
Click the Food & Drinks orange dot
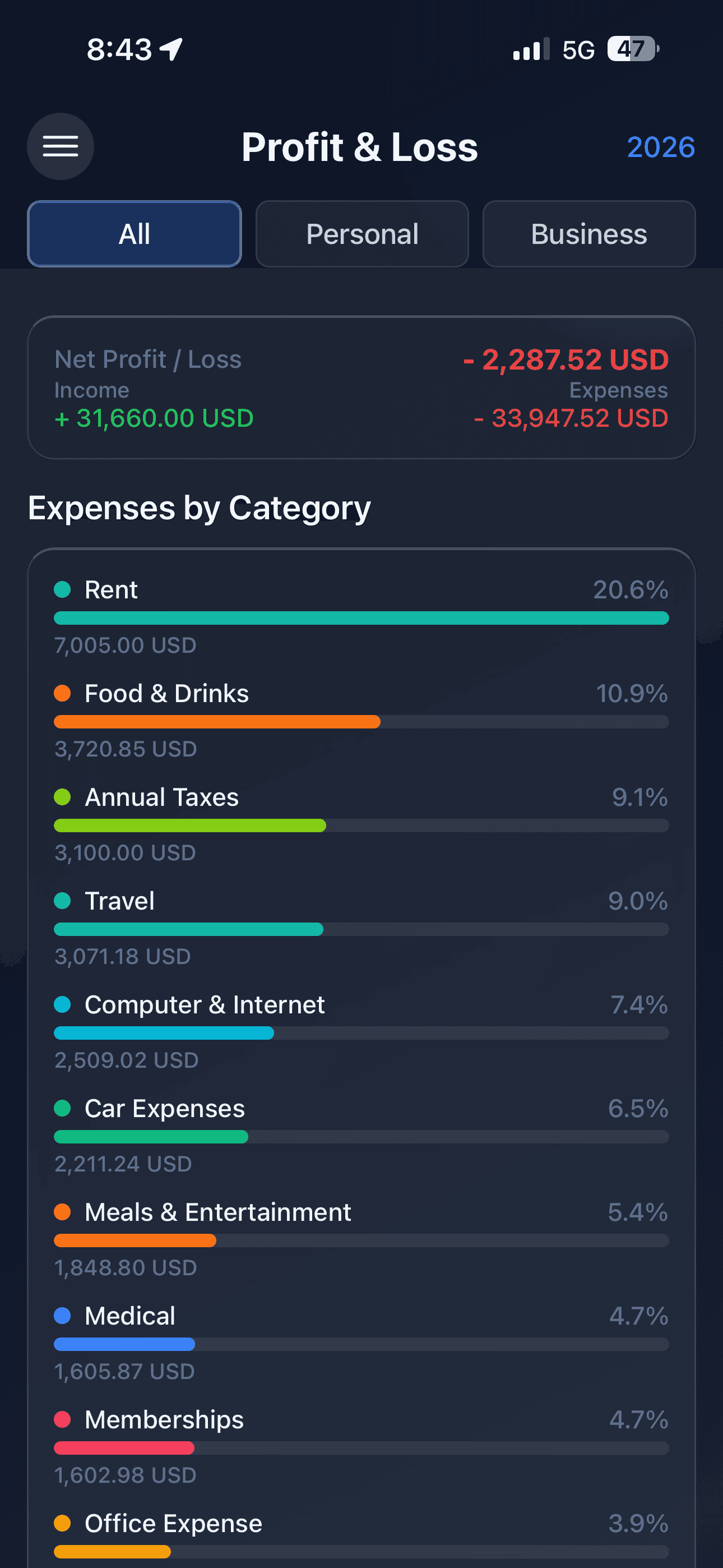[63, 692]
